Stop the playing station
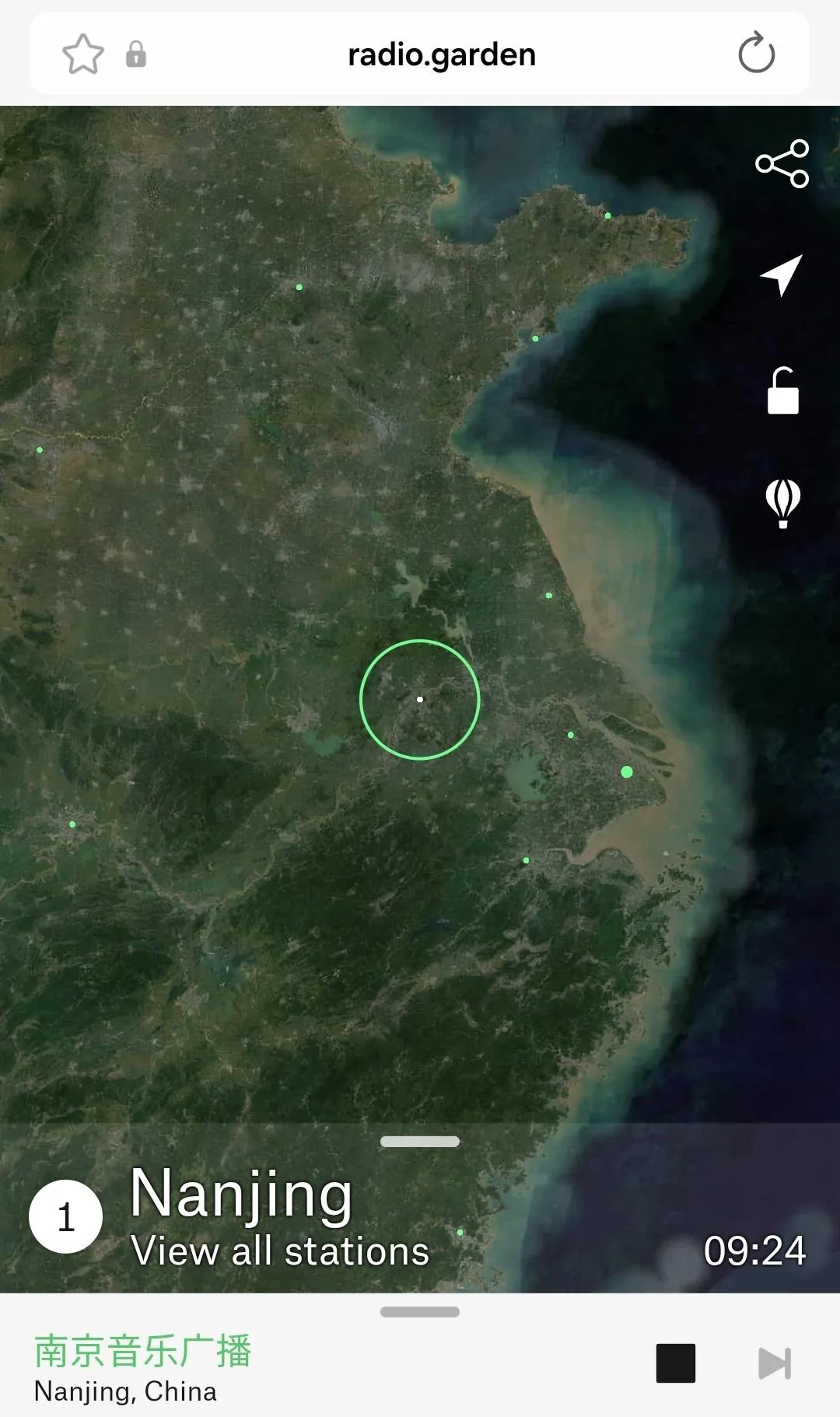Image resolution: width=840 pixels, height=1417 pixels. 675,1363
